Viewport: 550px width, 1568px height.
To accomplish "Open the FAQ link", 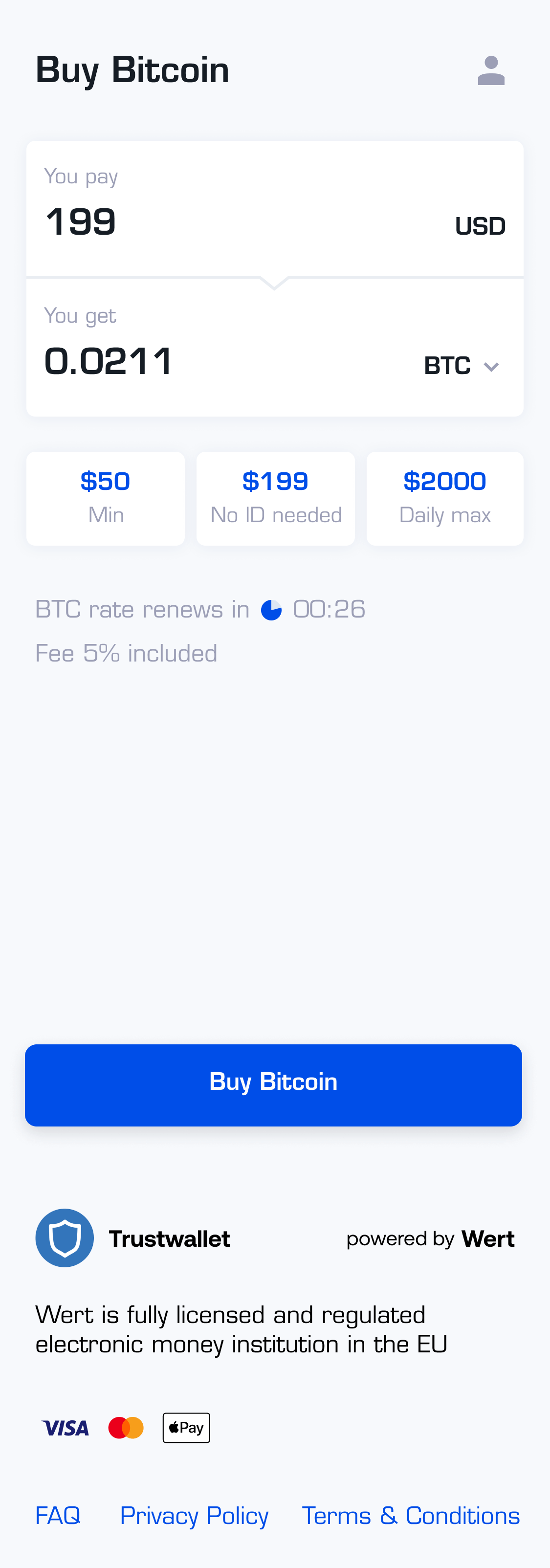I will tap(58, 1515).
